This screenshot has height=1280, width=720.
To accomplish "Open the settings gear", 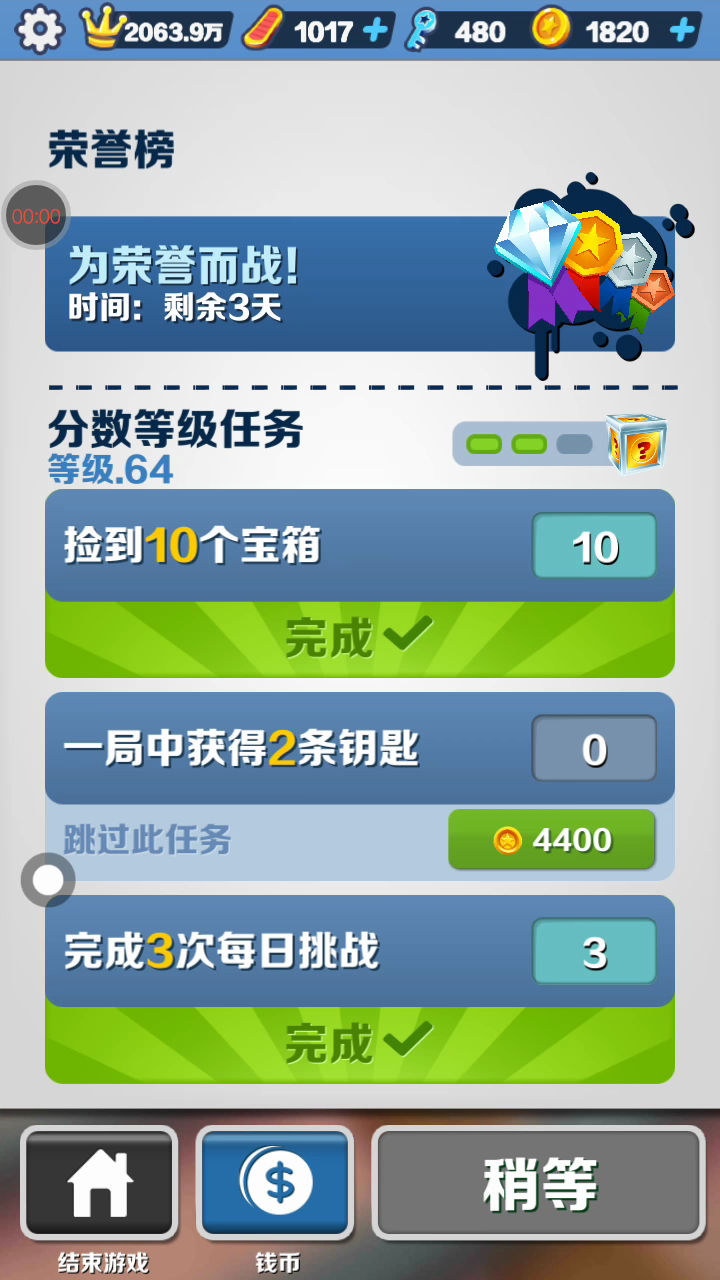I will point(40,30).
